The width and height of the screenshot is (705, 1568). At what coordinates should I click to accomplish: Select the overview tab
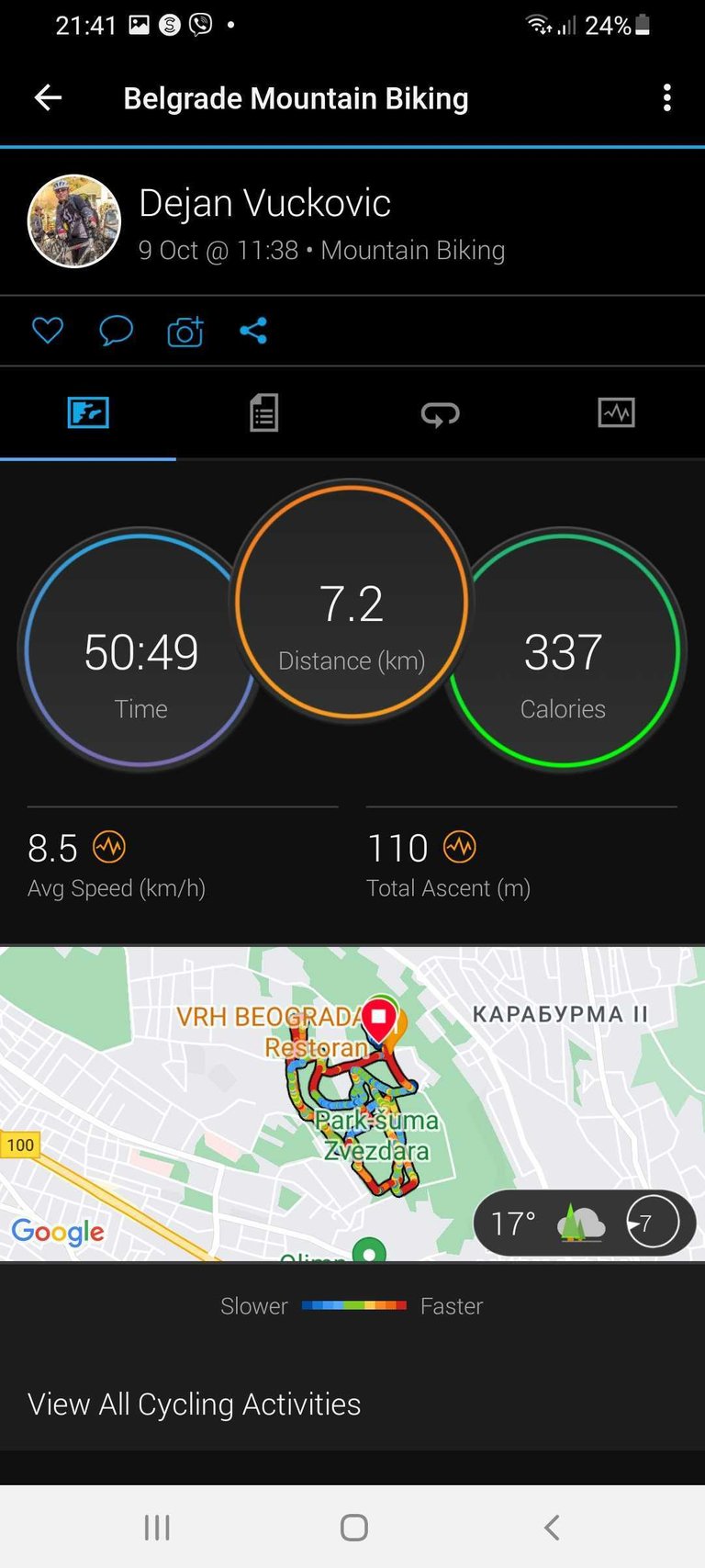pyautogui.click(x=88, y=412)
